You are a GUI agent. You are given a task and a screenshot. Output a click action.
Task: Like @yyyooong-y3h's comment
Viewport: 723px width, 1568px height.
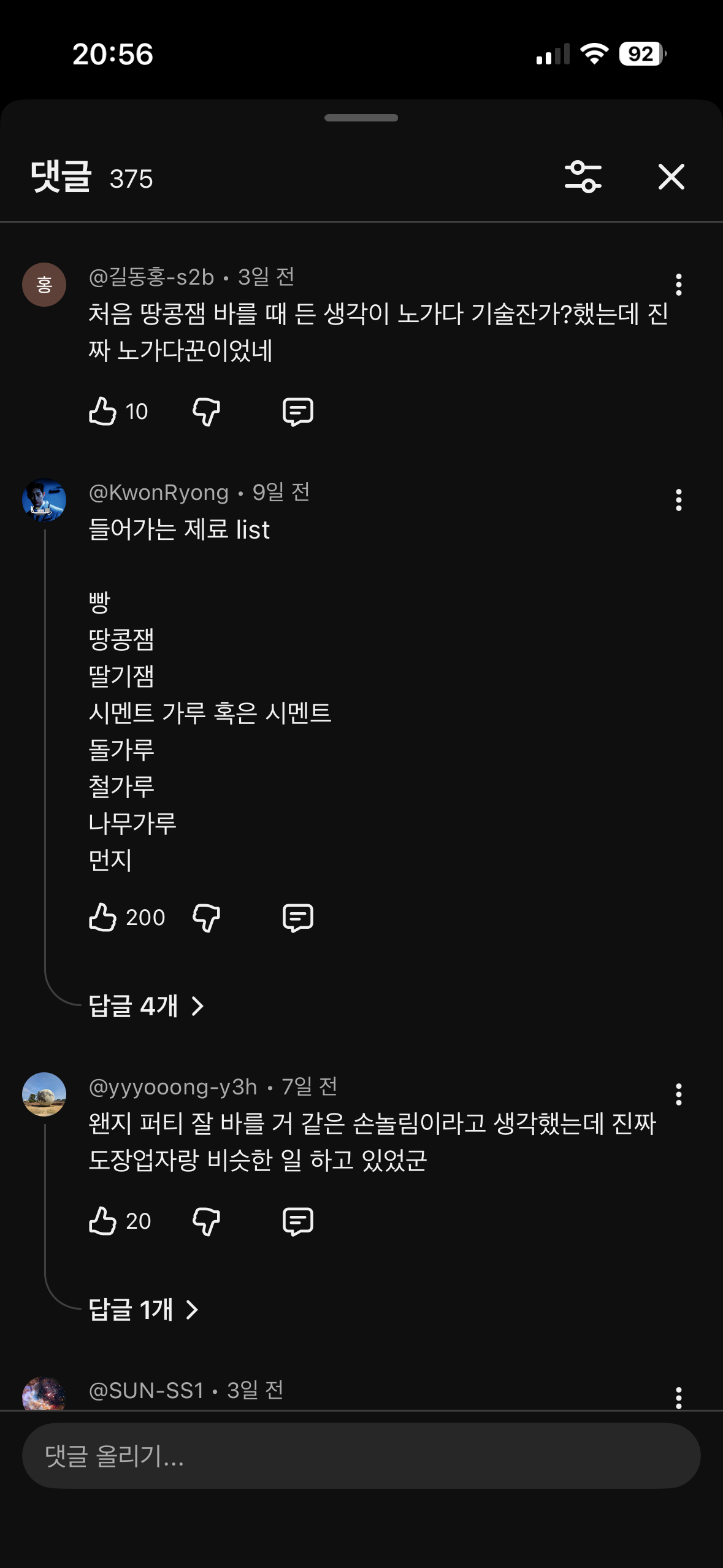click(102, 1221)
